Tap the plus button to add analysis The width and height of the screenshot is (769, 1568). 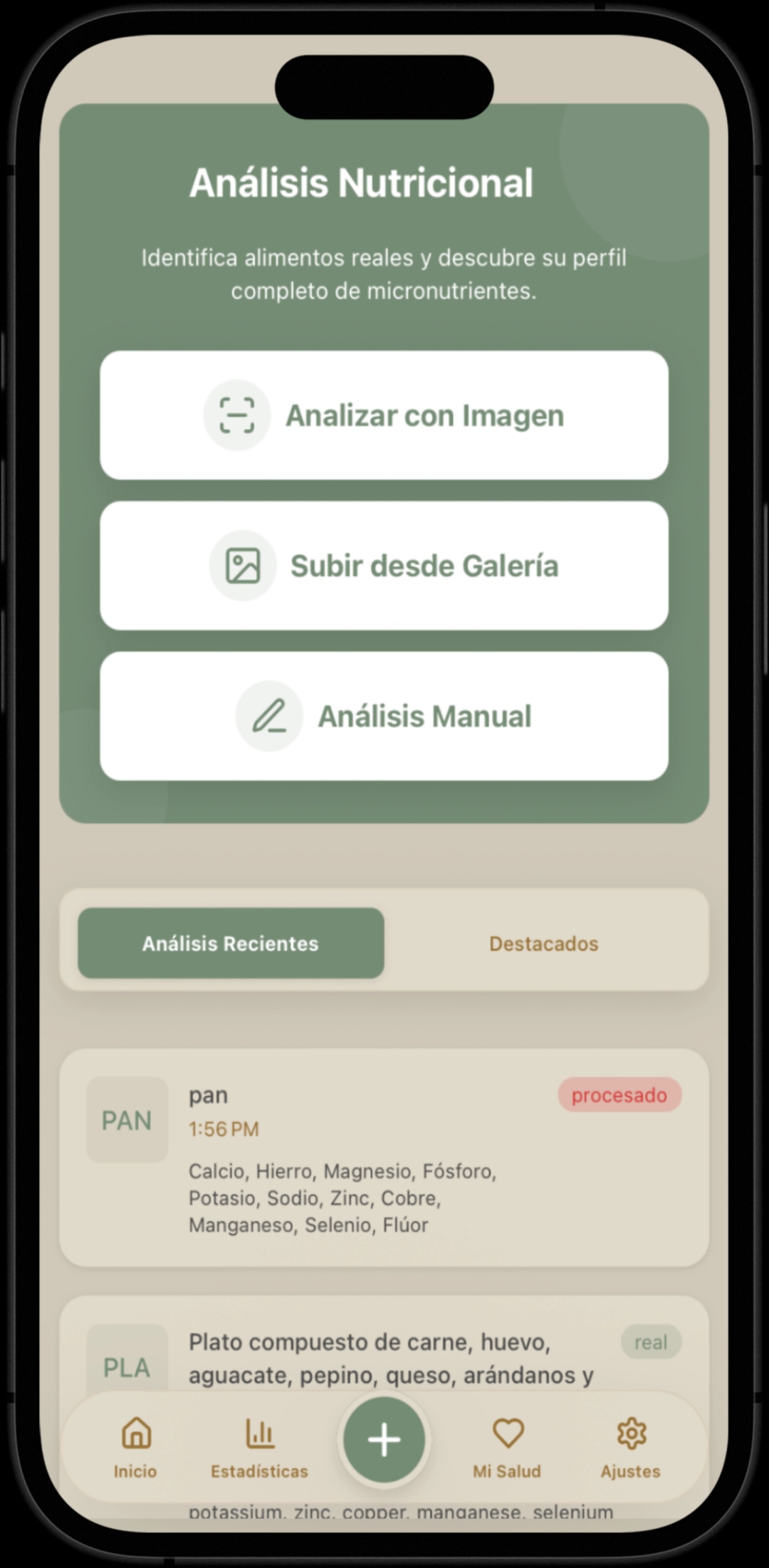click(384, 1439)
